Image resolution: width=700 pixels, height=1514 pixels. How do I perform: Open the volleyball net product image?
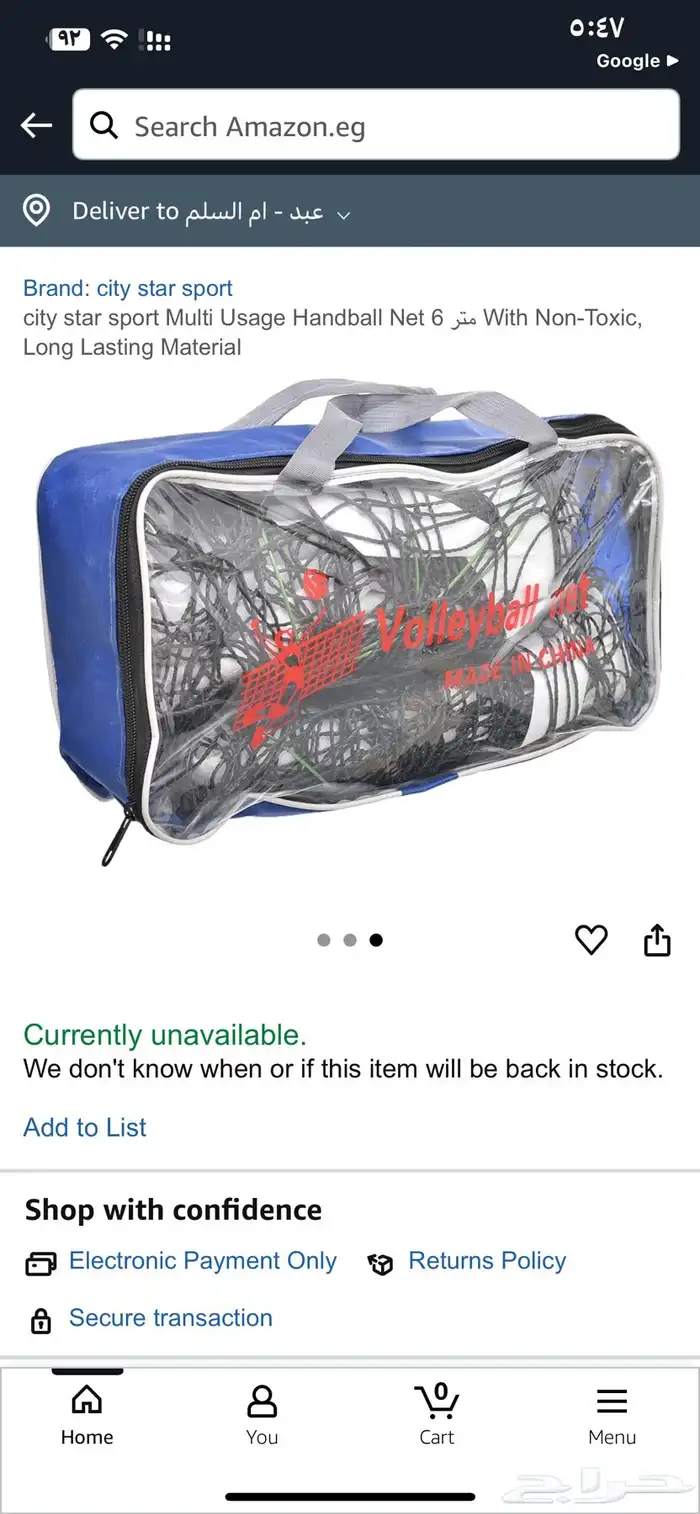pyautogui.click(x=349, y=622)
